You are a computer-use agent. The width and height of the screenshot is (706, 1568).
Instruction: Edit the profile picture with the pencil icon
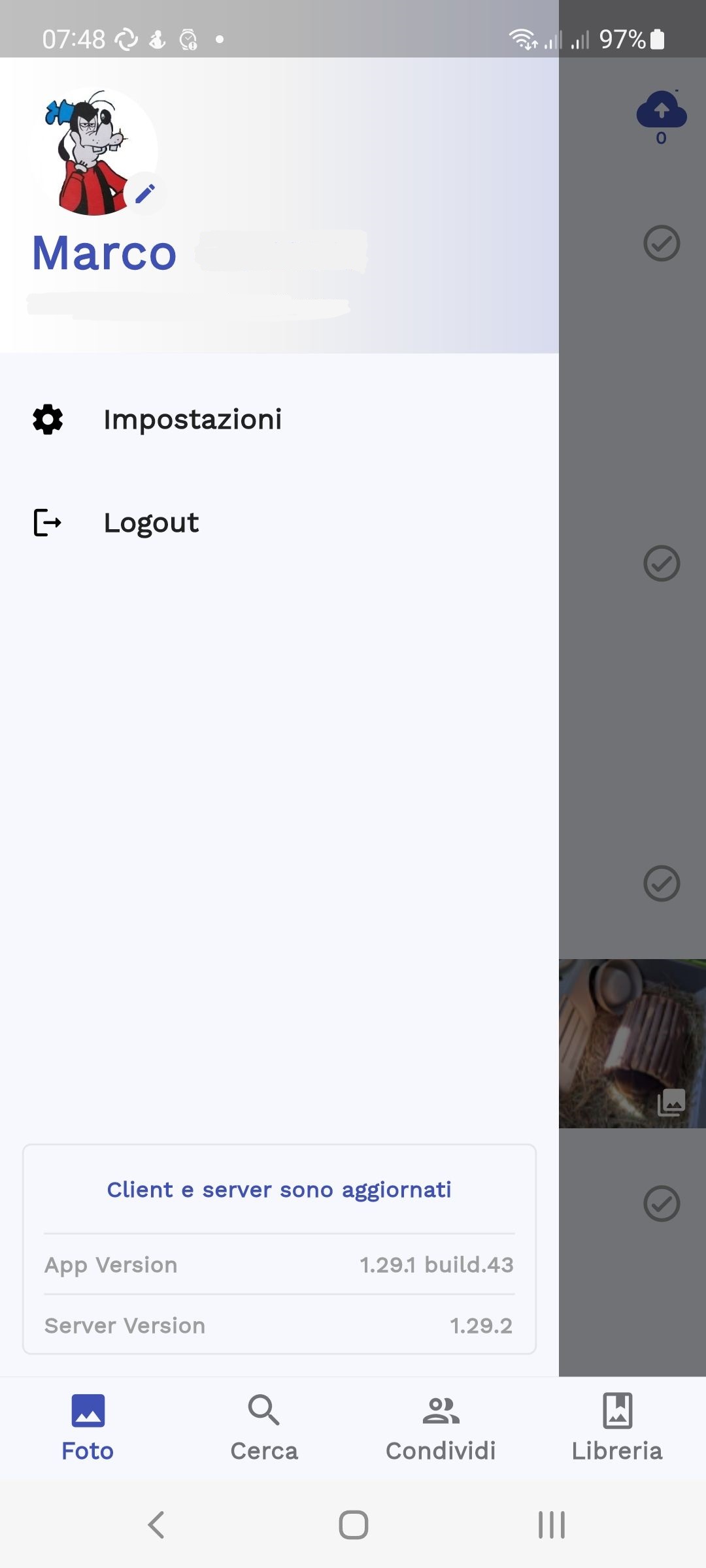click(x=144, y=193)
